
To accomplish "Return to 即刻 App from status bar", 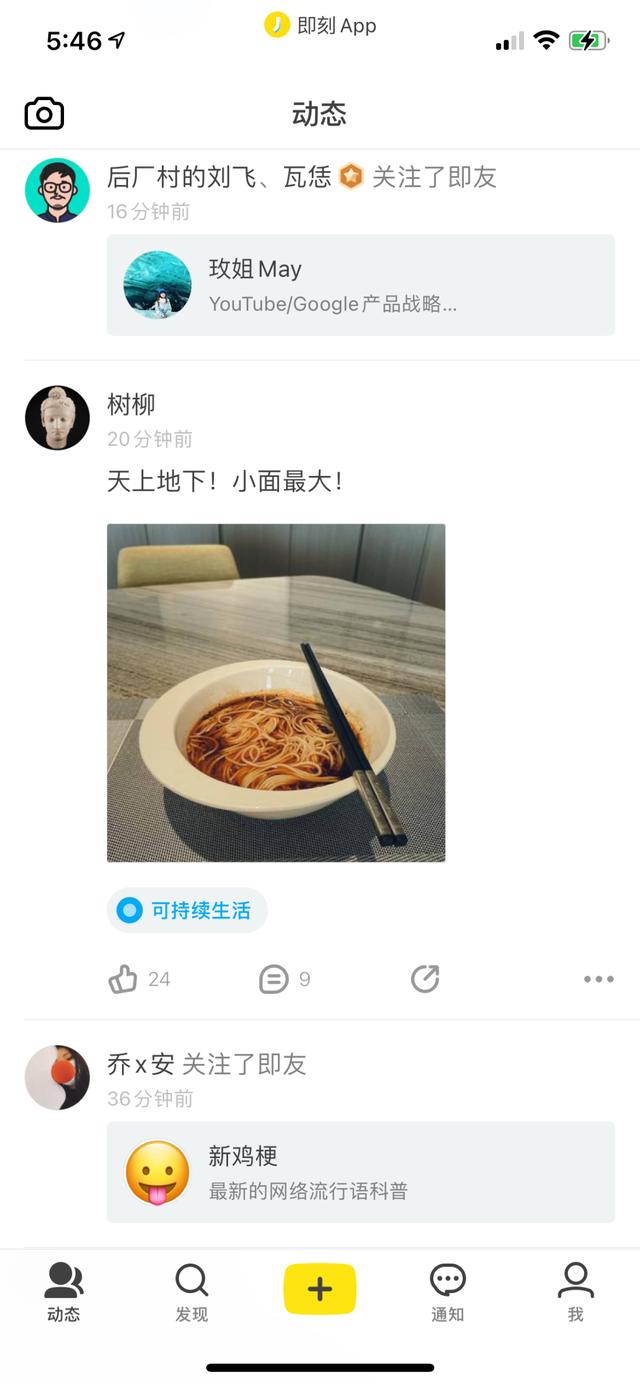I will (320, 26).
